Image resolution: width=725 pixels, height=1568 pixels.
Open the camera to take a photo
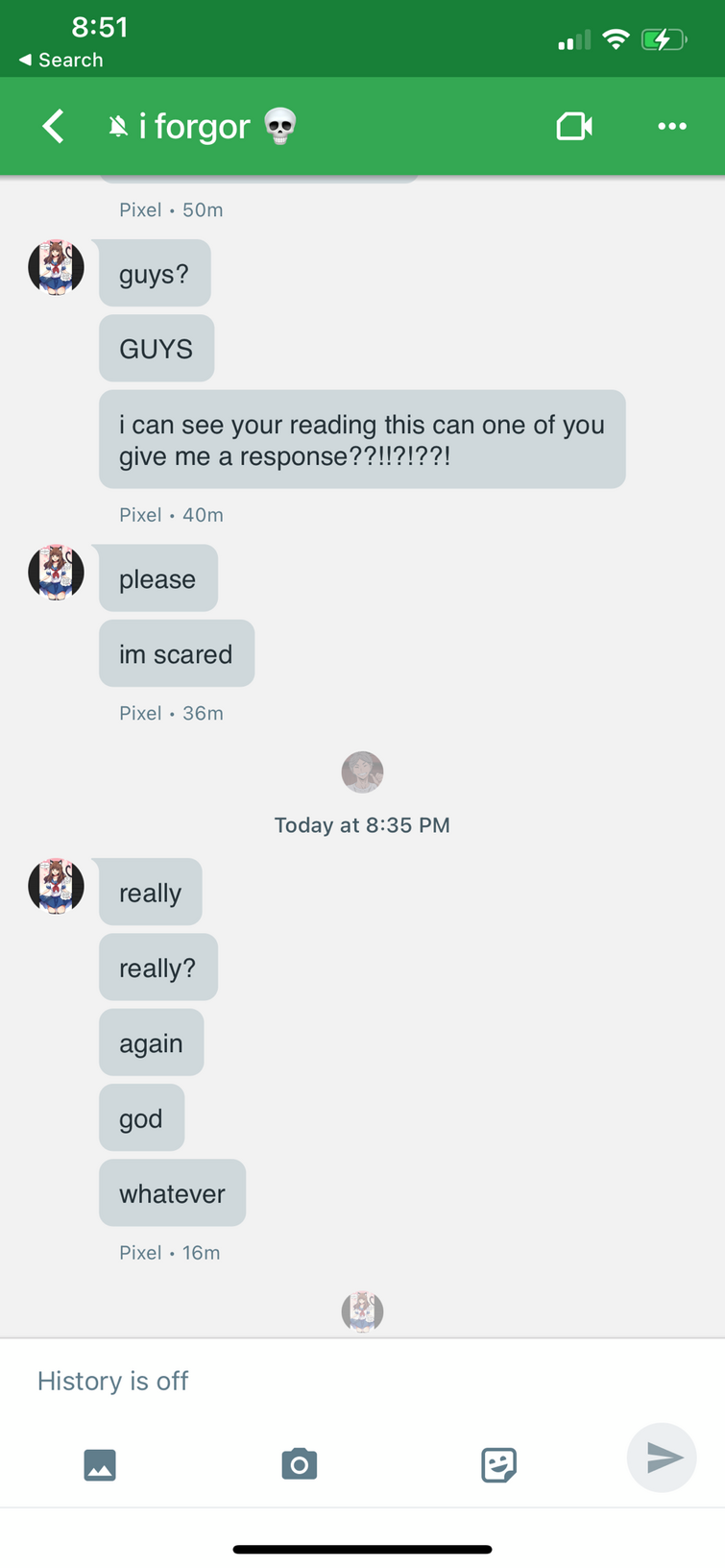(x=300, y=1464)
